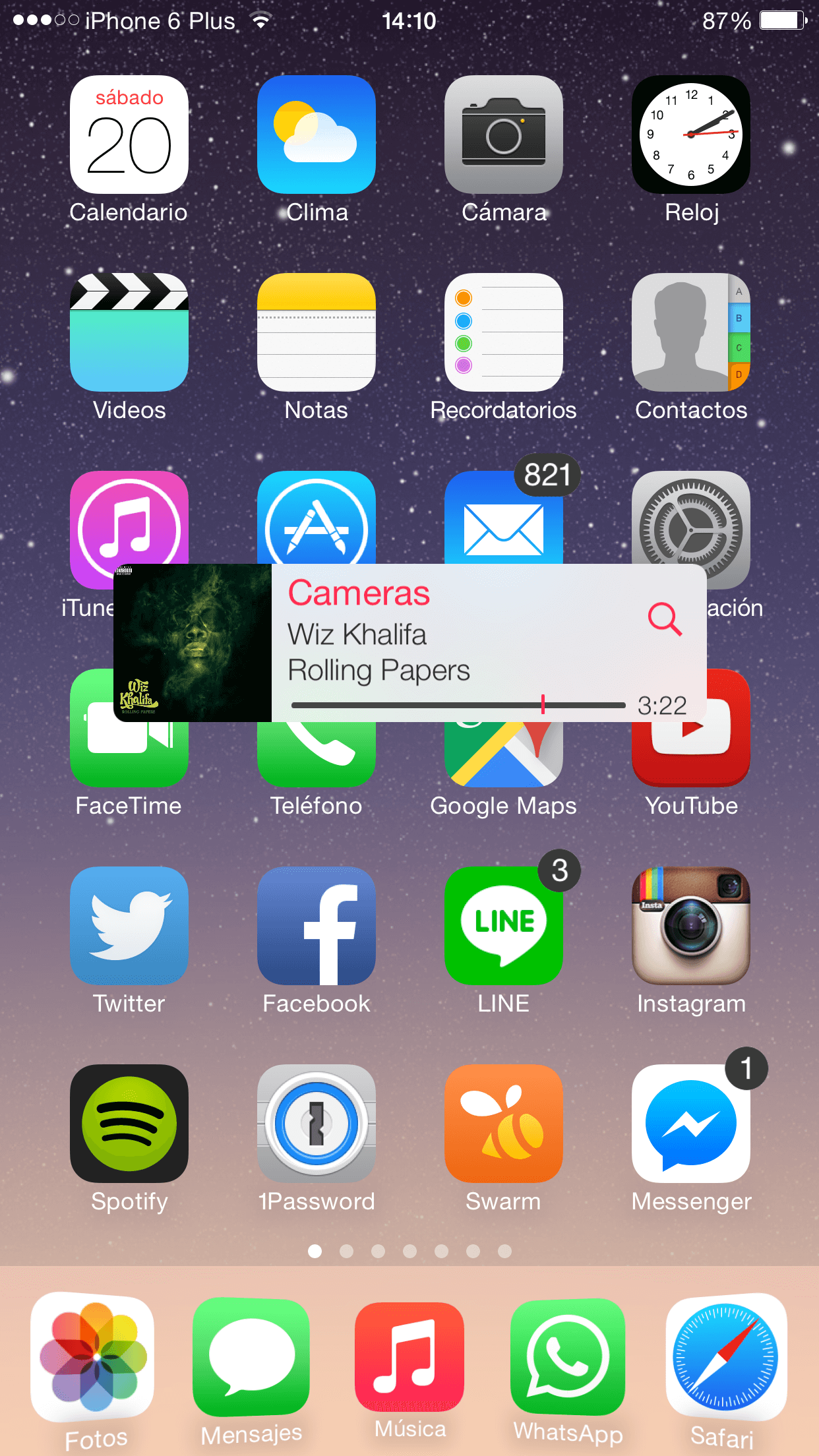Open the Notas app

pyautogui.click(x=317, y=332)
